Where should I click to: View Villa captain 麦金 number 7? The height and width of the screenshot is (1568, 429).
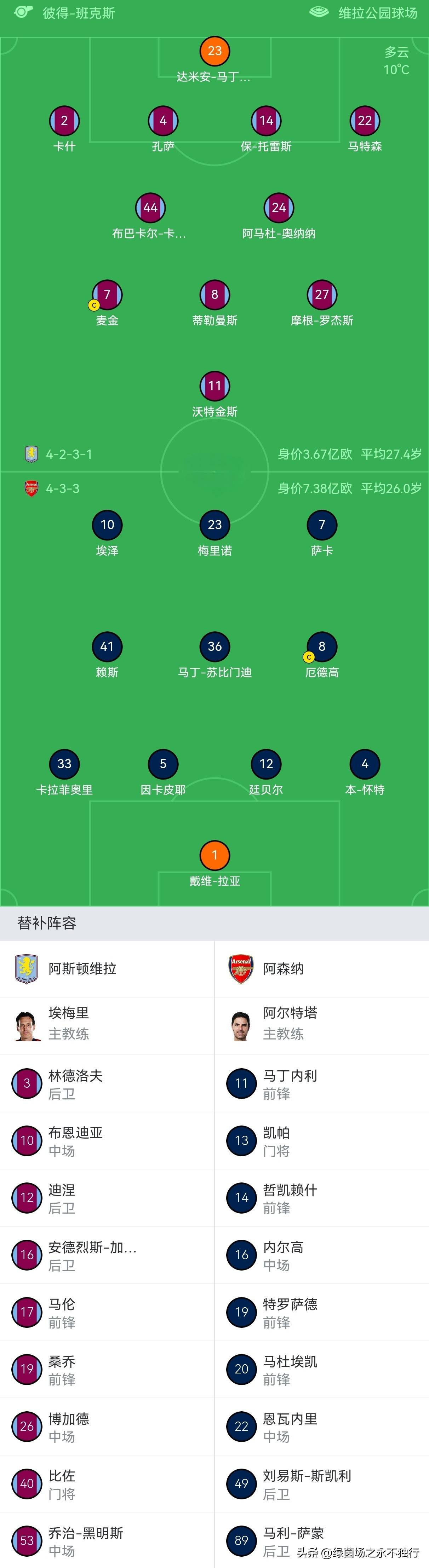(x=107, y=295)
